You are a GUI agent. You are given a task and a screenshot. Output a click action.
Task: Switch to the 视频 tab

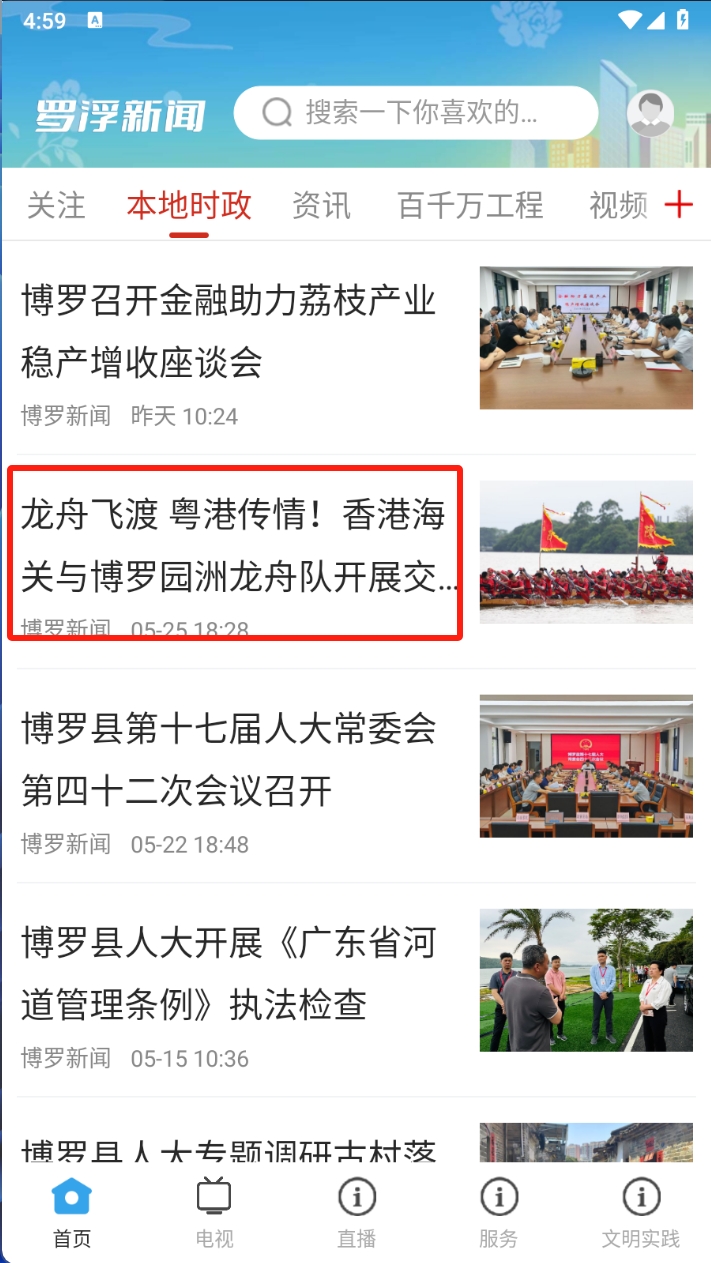[618, 205]
